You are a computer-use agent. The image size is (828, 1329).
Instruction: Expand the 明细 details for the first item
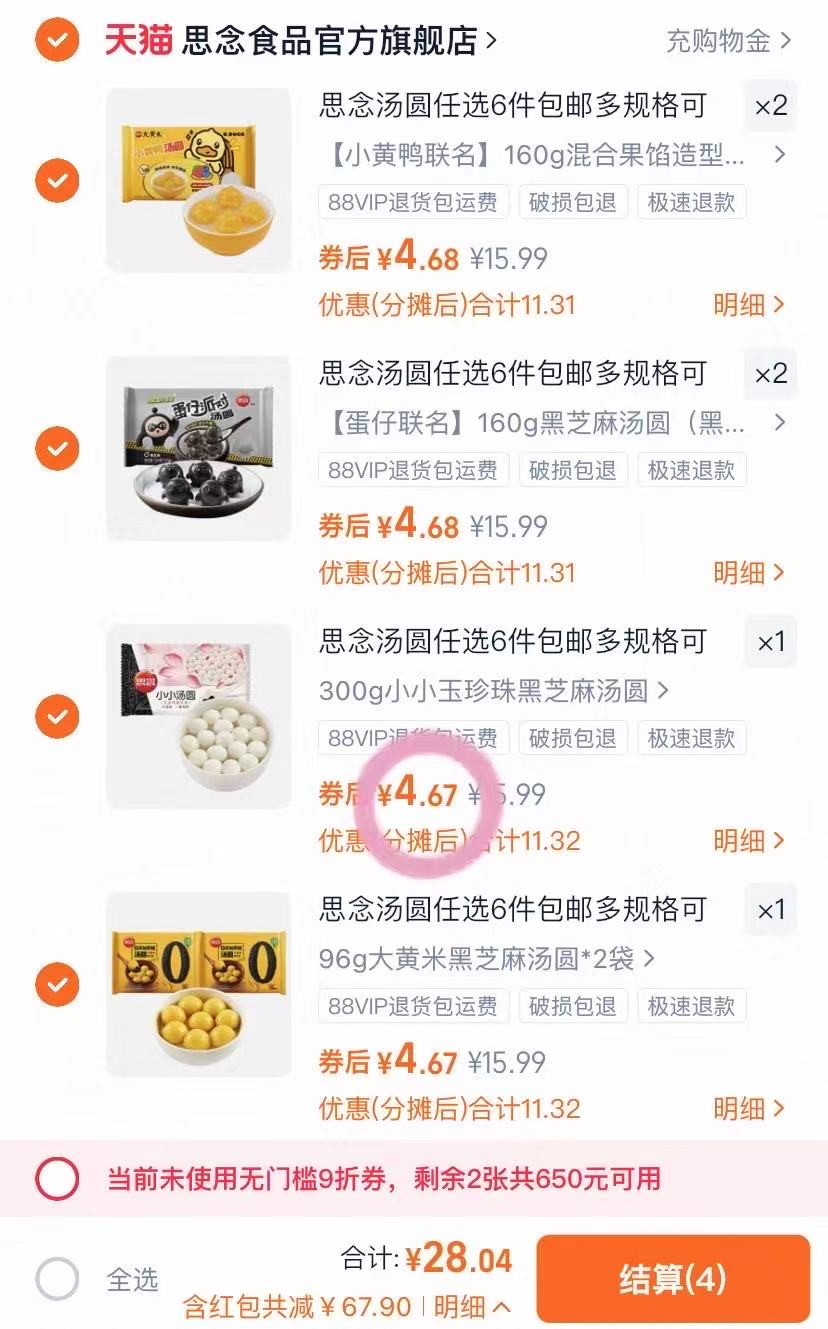click(x=748, y=306)
